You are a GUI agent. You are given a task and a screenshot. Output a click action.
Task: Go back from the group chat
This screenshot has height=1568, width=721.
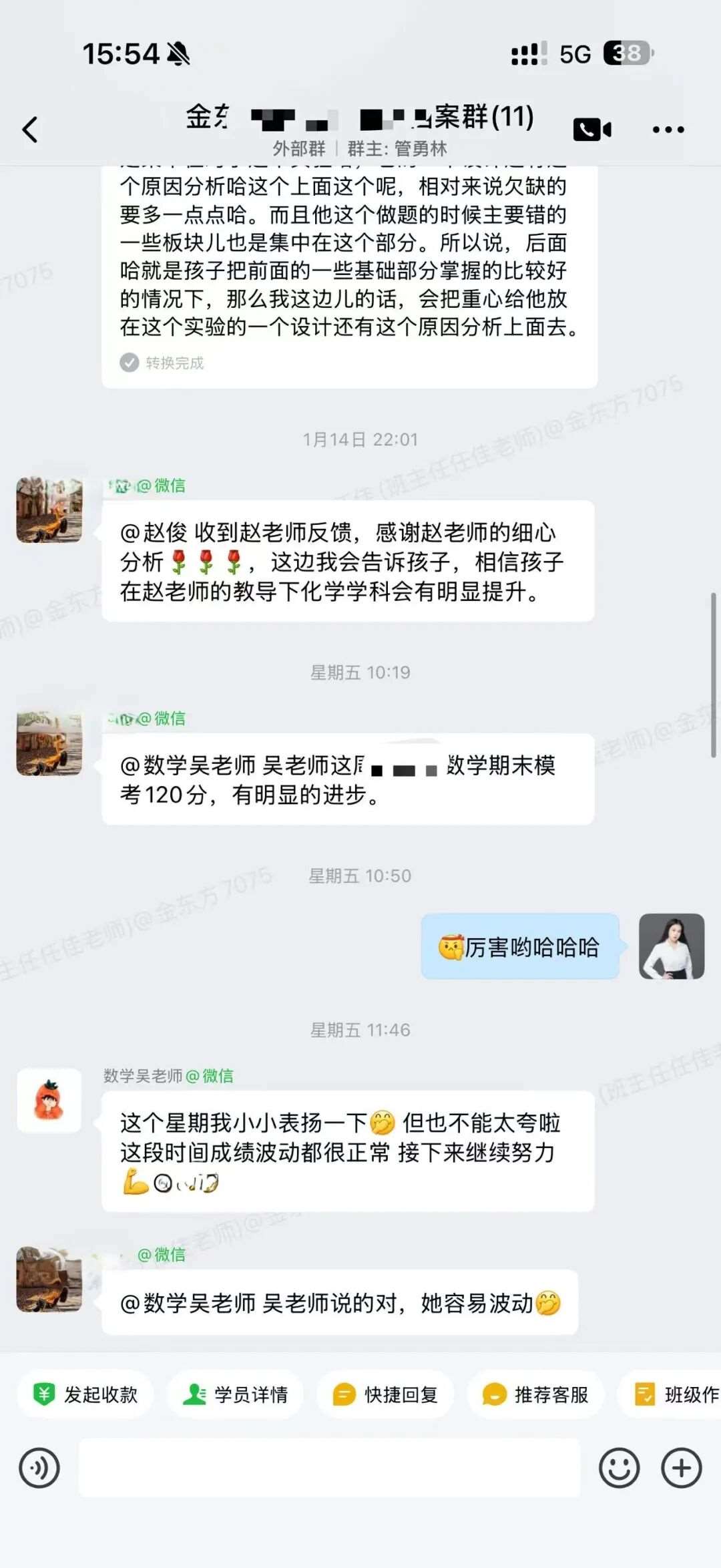pyautogui.click(x=30, y=130)
